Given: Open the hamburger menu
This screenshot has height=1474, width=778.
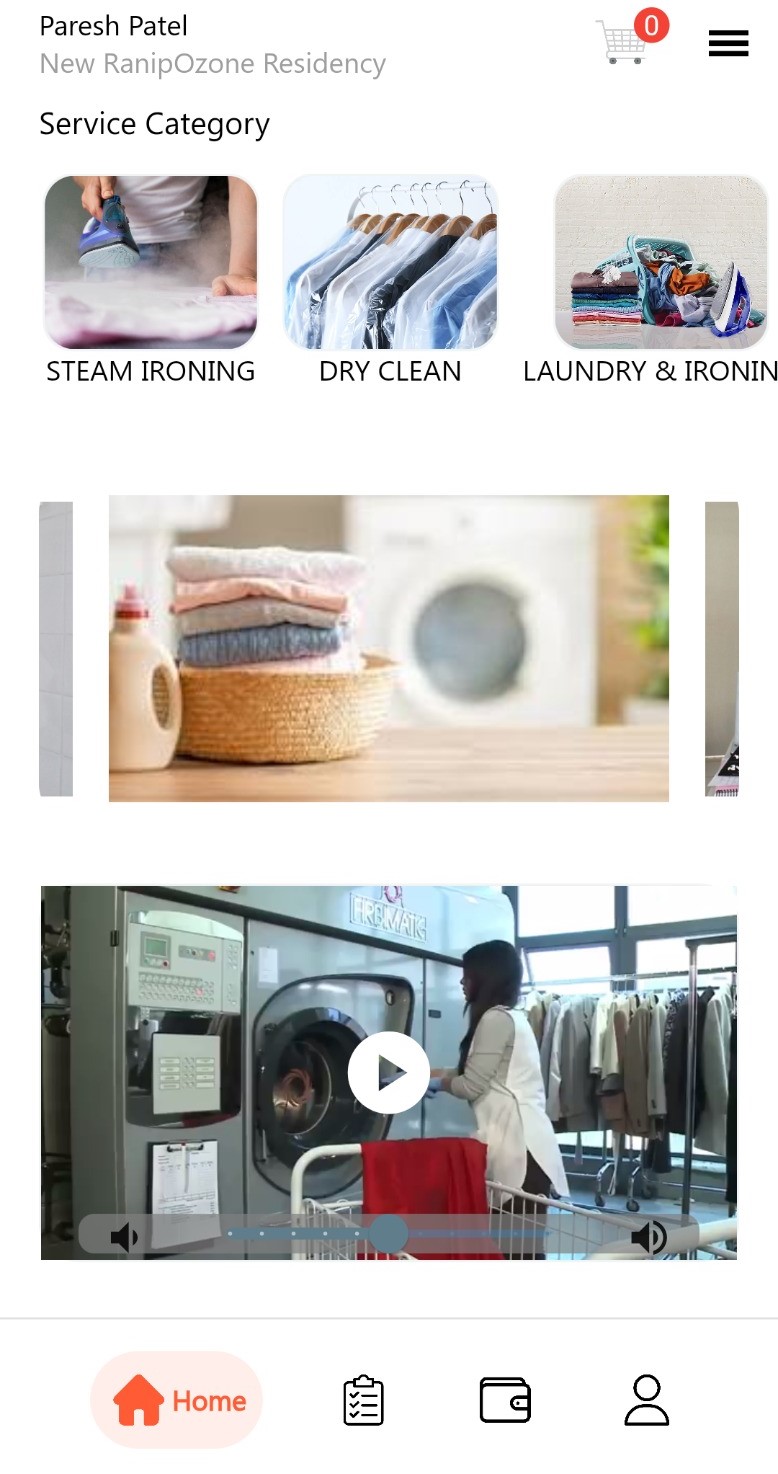Looking at the screenshot, I should [x=728, y=43].
